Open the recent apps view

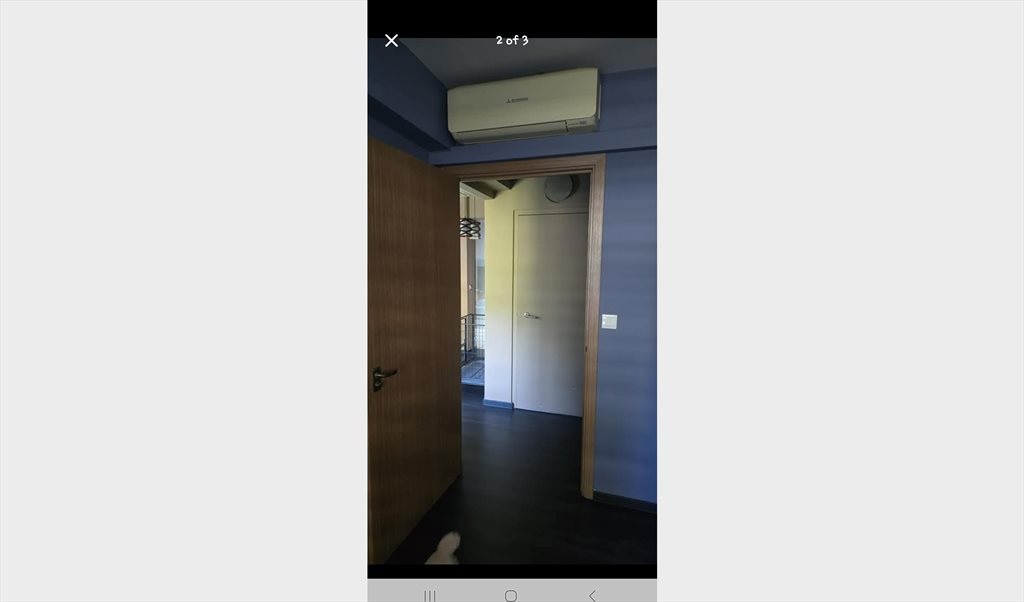pyautogui.click(x=430, y=595)
